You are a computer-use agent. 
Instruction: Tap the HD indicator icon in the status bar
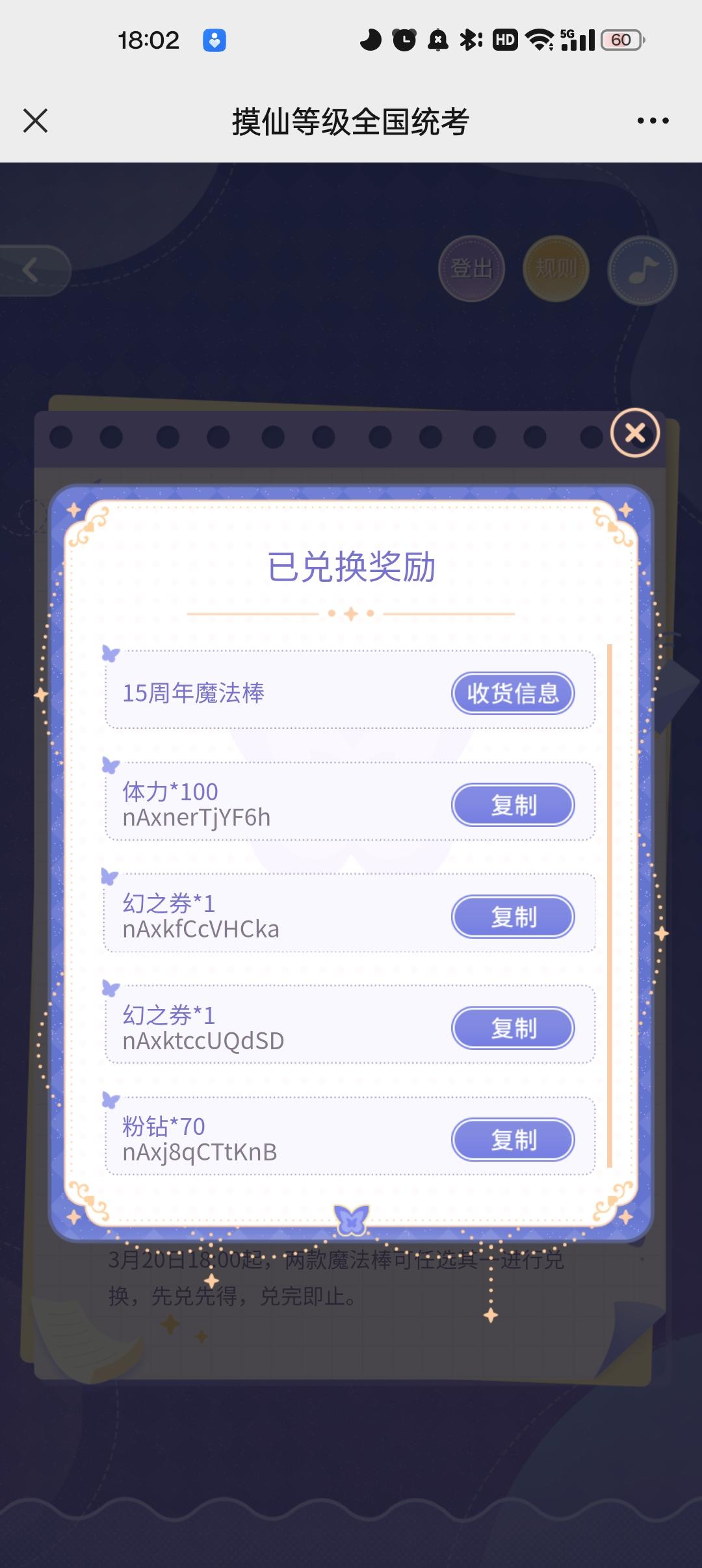point(506,39)
